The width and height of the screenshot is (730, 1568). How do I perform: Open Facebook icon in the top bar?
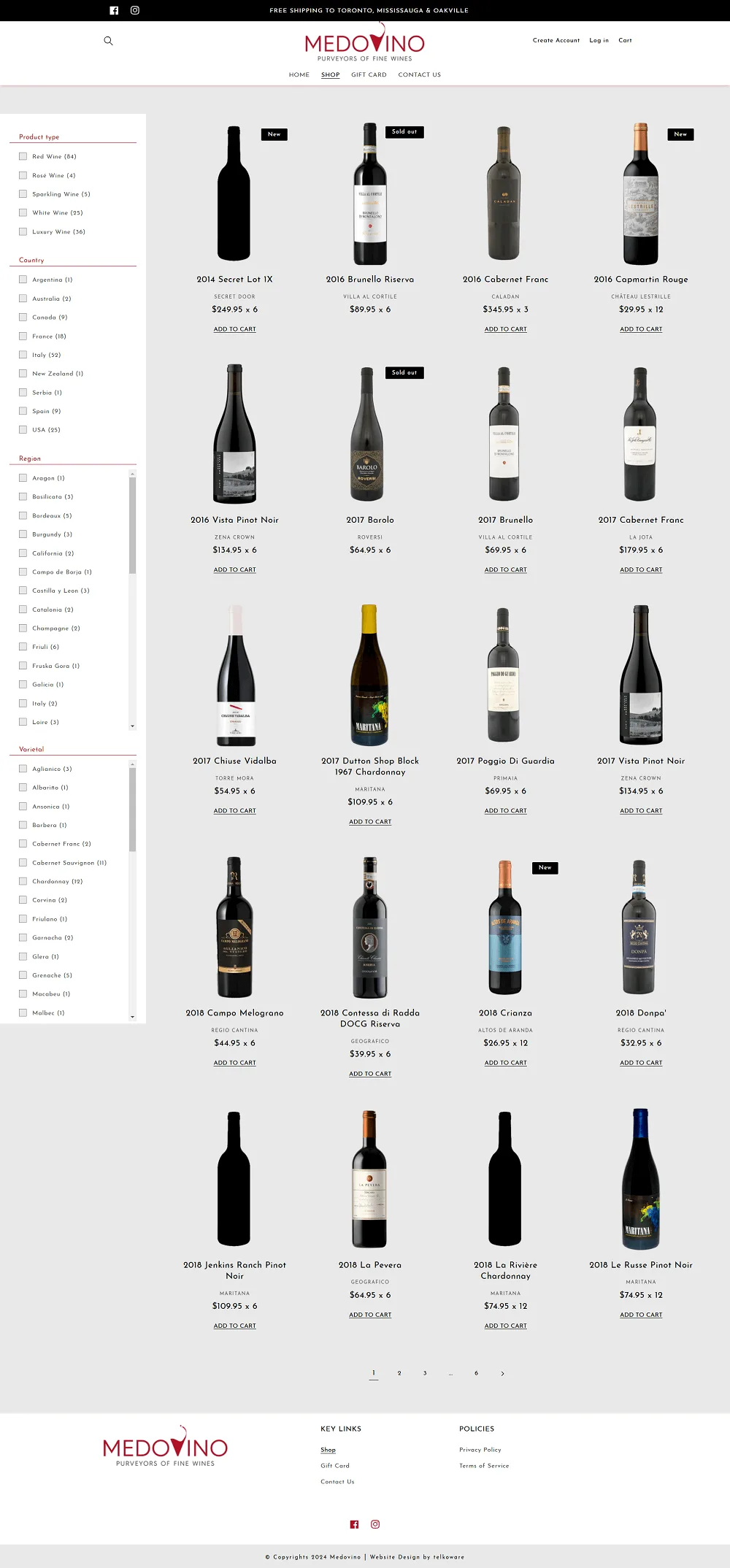click(x=114, y=10)
